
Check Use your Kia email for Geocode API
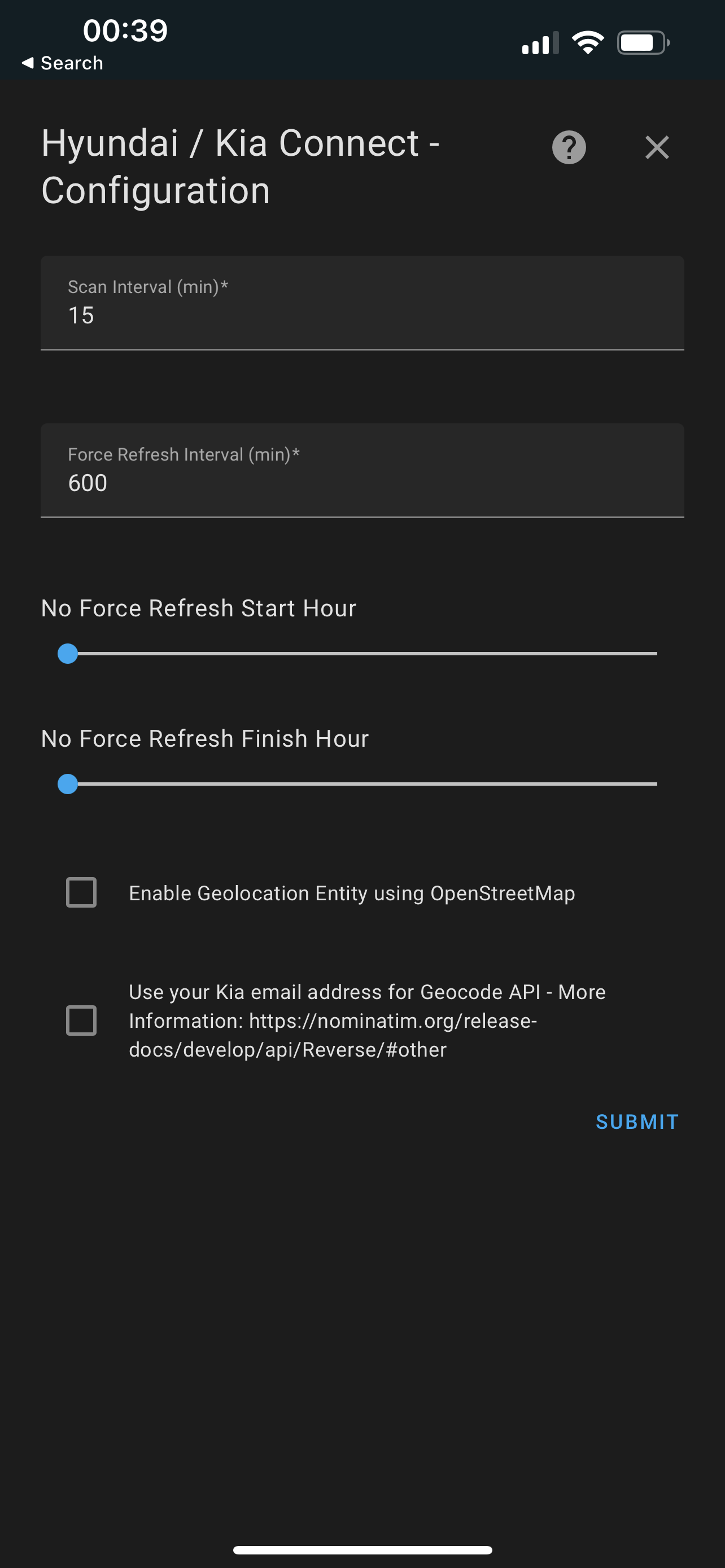[x=81, y=1020]
